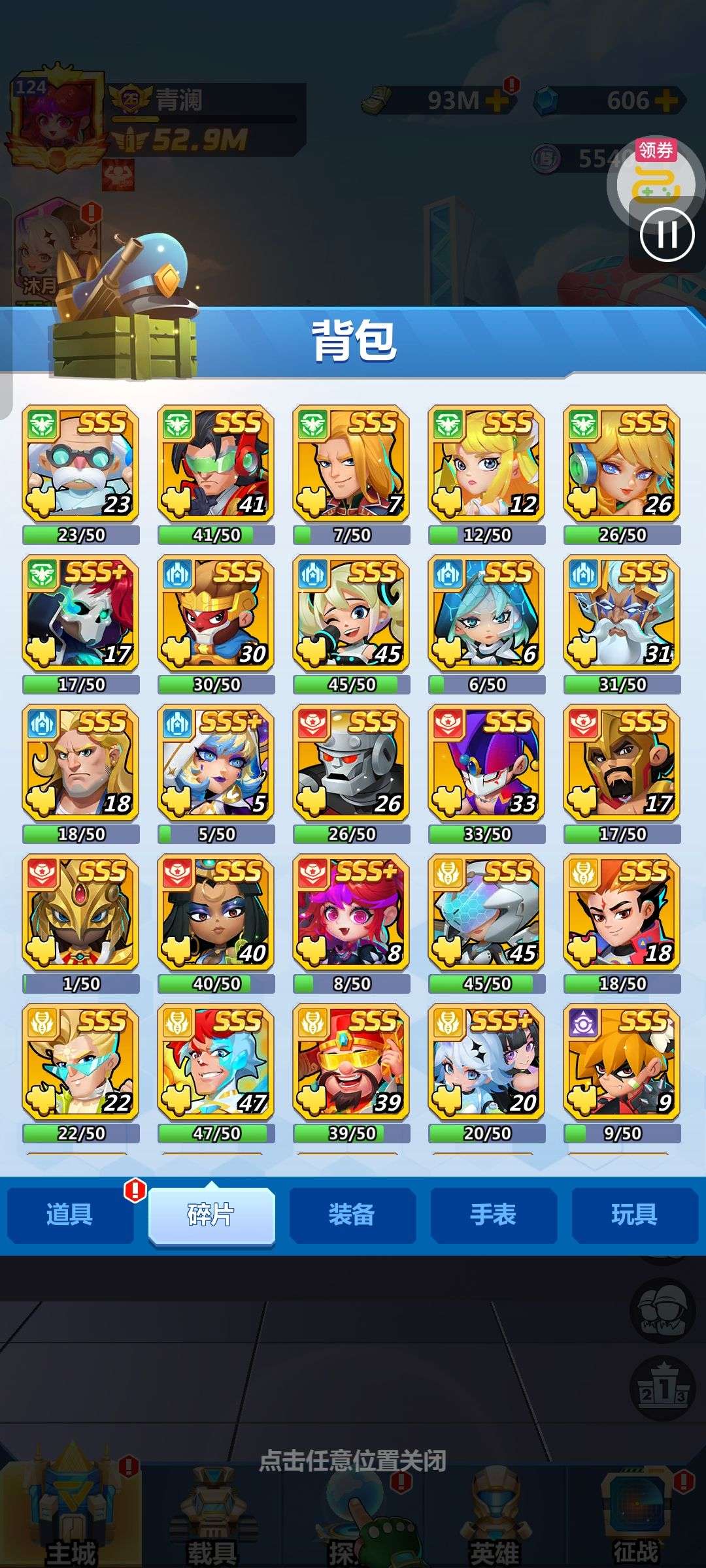Tap the Egyptian queen fragment 40/50

point(216,912)
